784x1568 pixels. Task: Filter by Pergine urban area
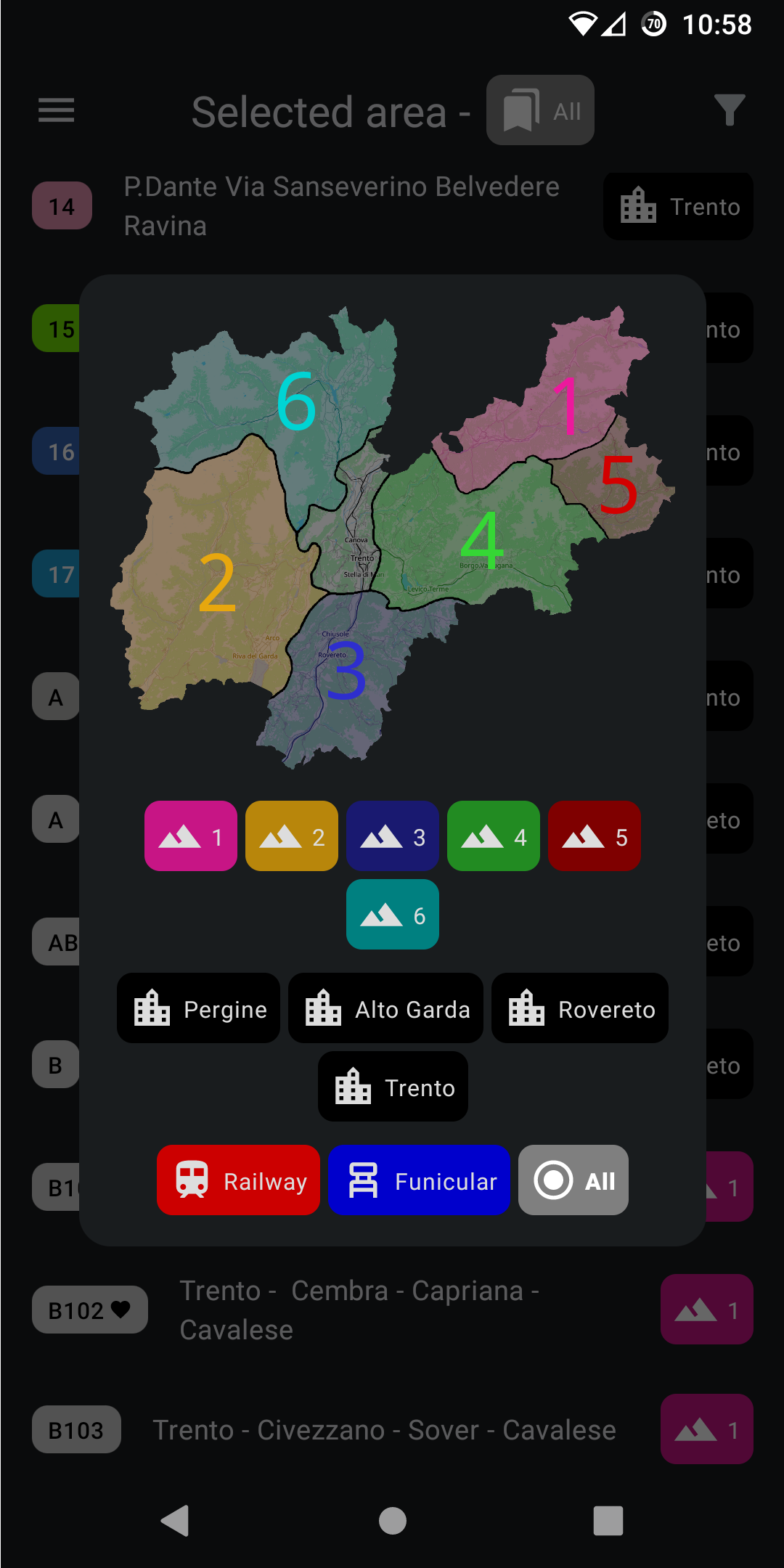pyautogui.click(x=199, y=1008)
